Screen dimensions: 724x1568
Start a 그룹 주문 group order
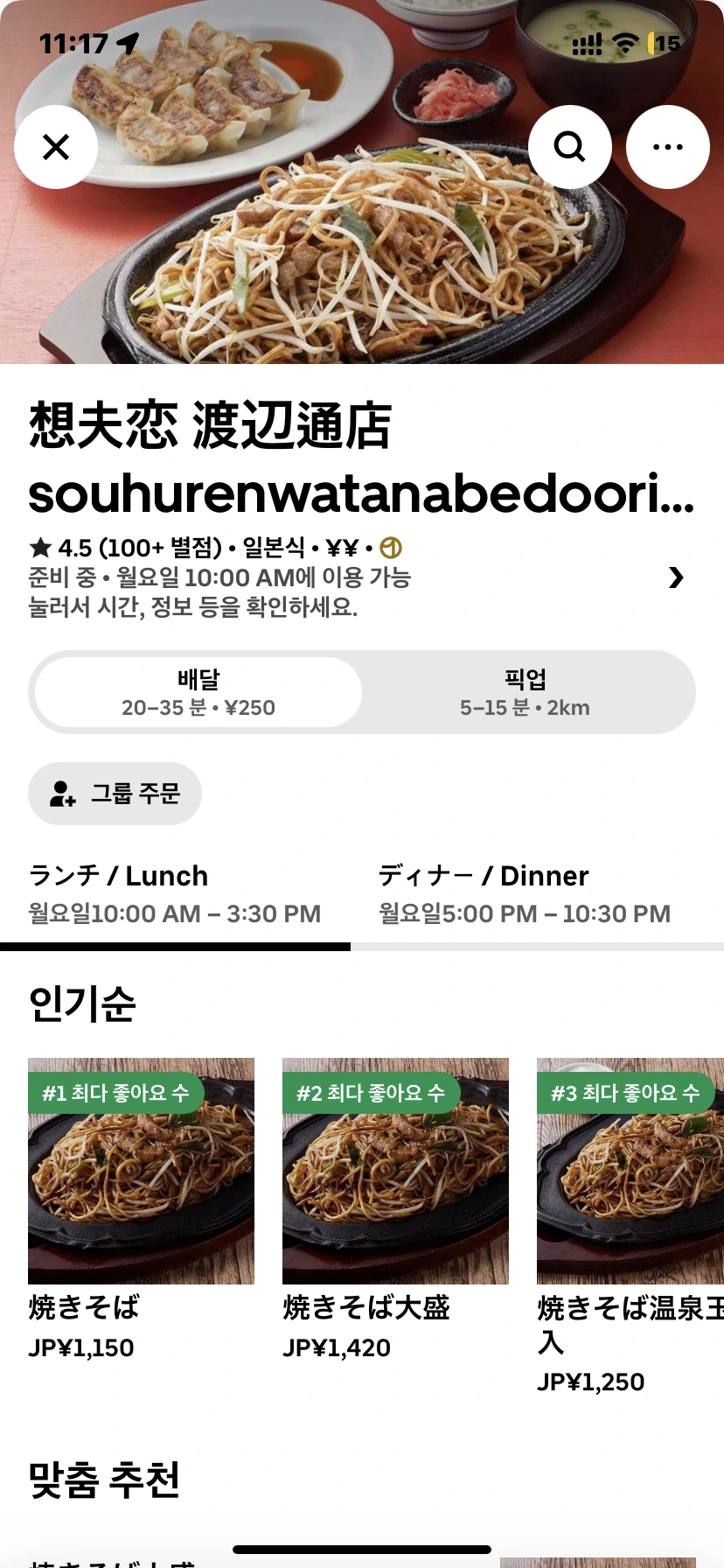click(x=115, y=794)
